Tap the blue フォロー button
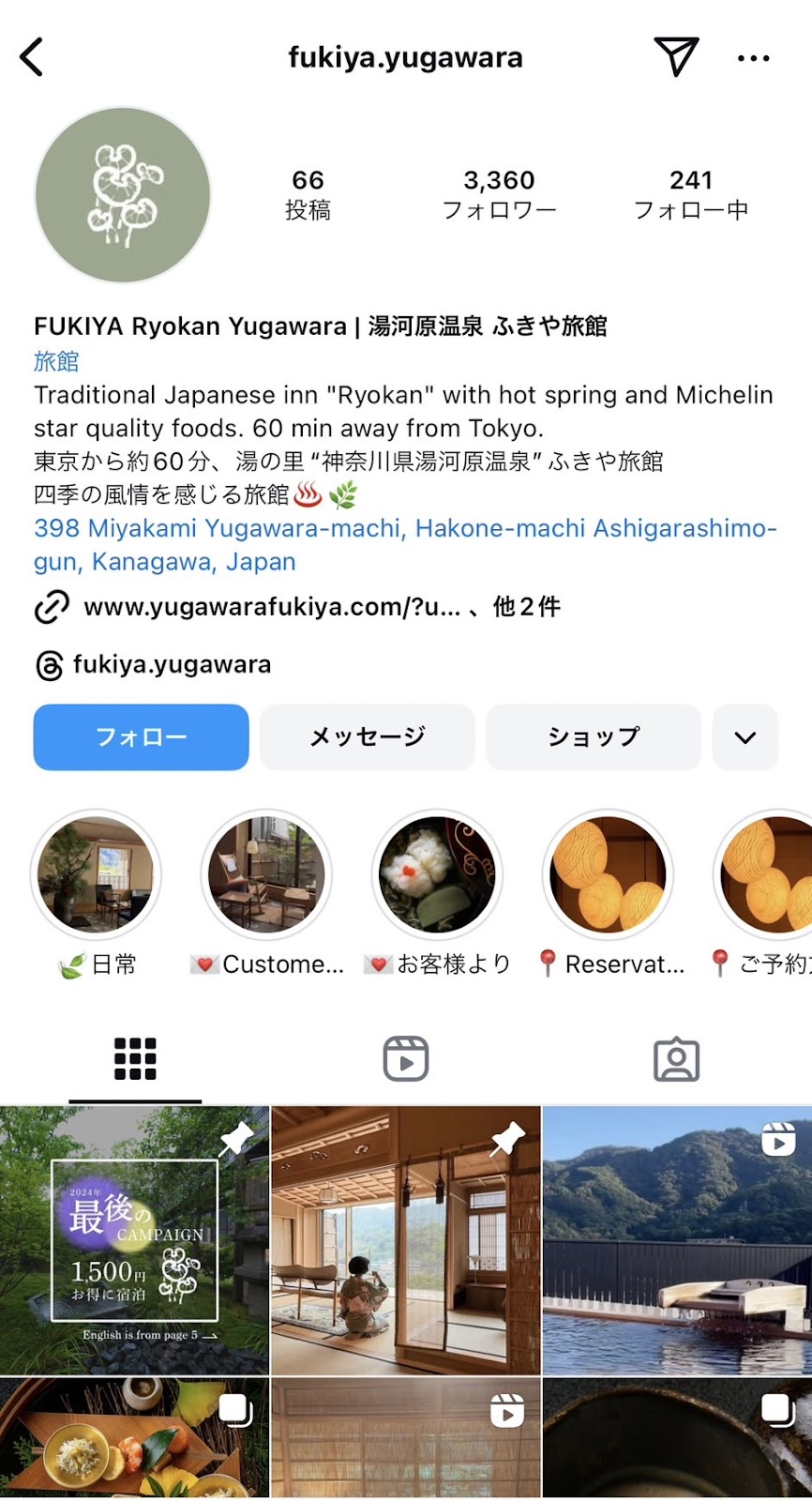Screen dimensions: 812x1501 142,737
